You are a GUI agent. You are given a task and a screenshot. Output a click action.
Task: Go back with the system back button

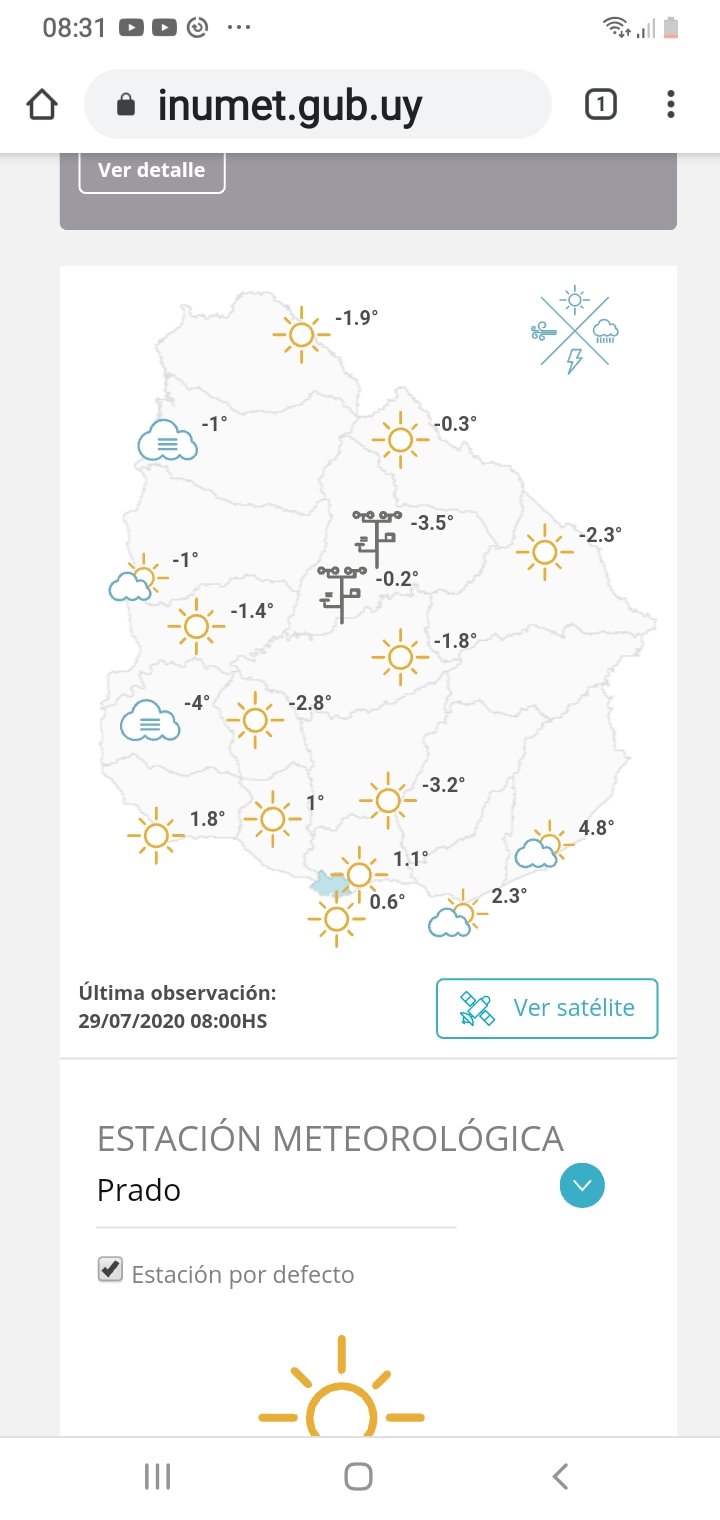pos(560,1476)
